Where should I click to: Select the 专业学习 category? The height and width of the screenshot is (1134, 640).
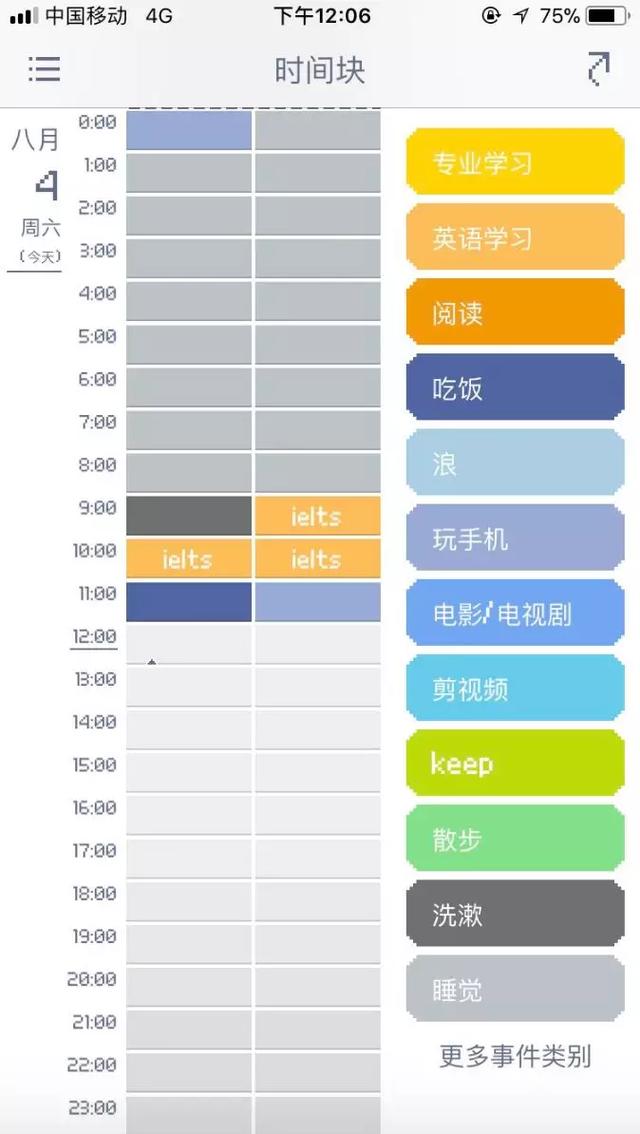click(515, 162)
